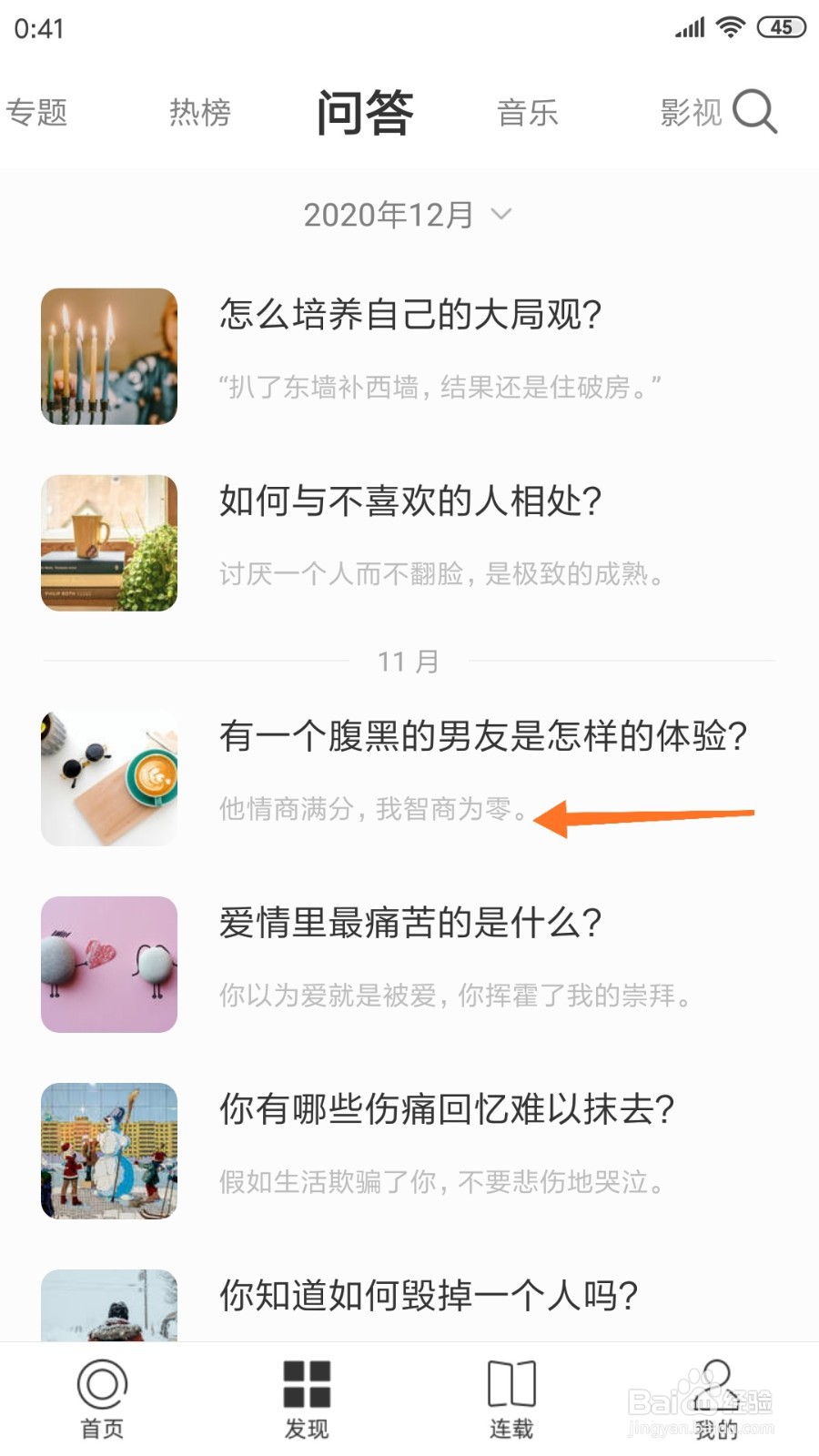The width and height of the screenshot is (819, 1456).
Task: Tap the candles thumbnail image
Action: click(107, 356)
